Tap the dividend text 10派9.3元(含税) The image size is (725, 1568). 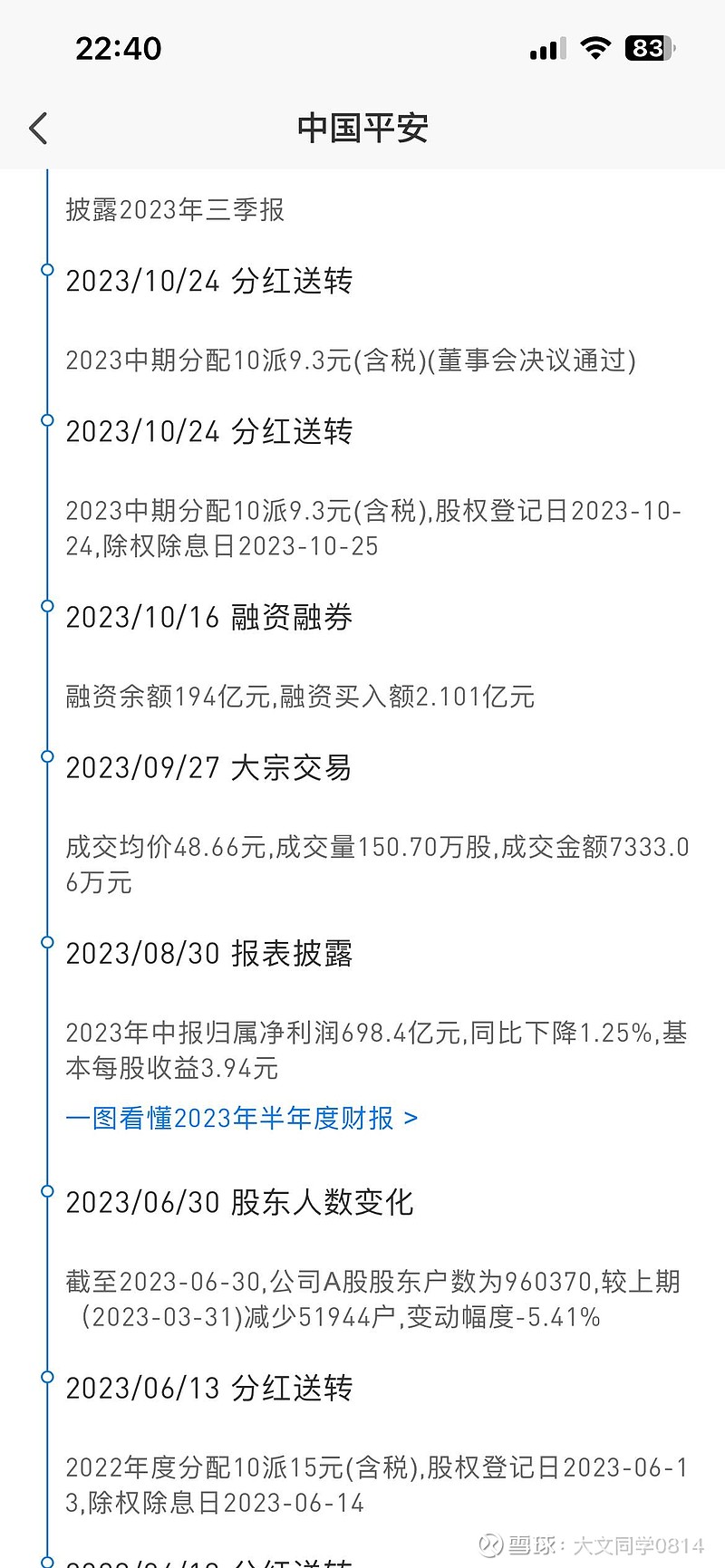352,361
